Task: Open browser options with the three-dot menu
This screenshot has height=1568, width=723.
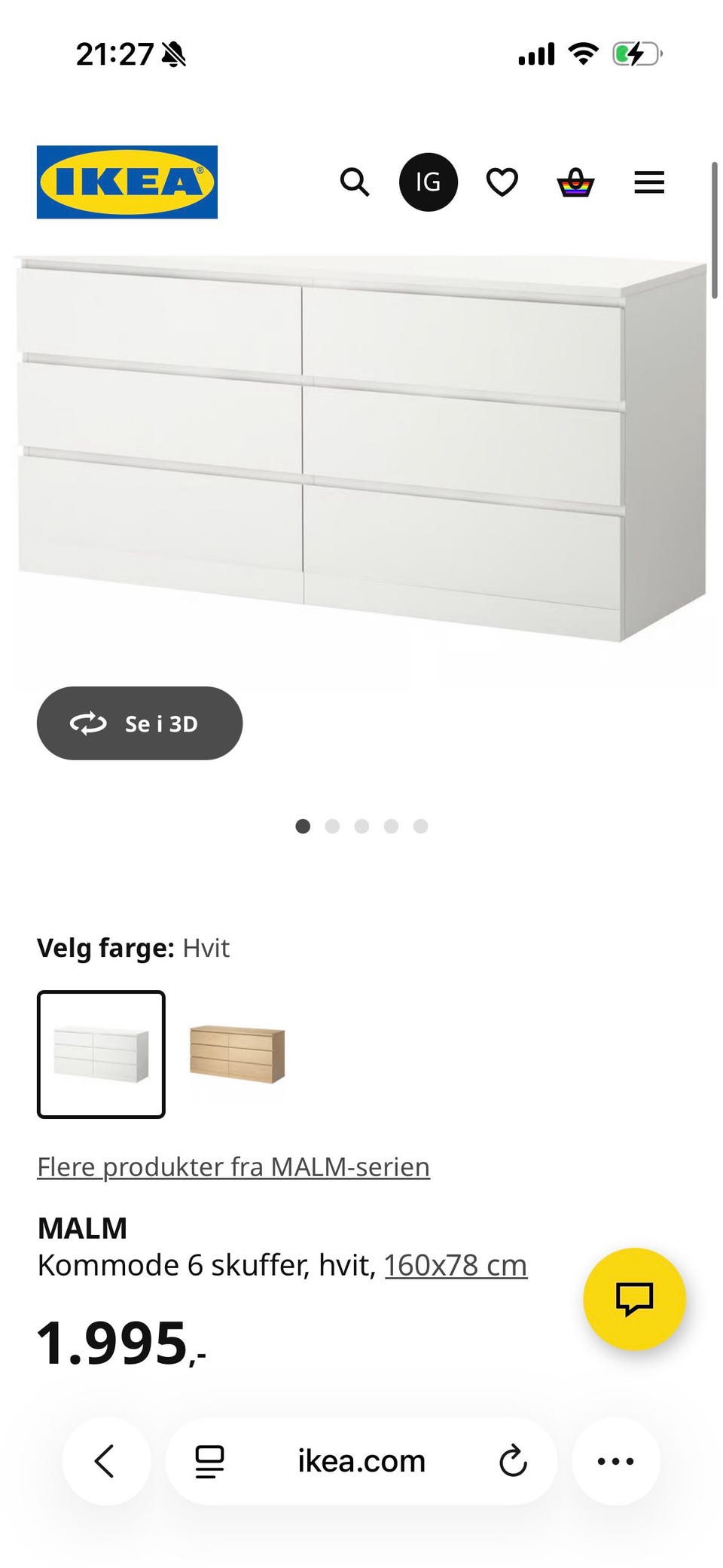Action: pos(616,1460)
